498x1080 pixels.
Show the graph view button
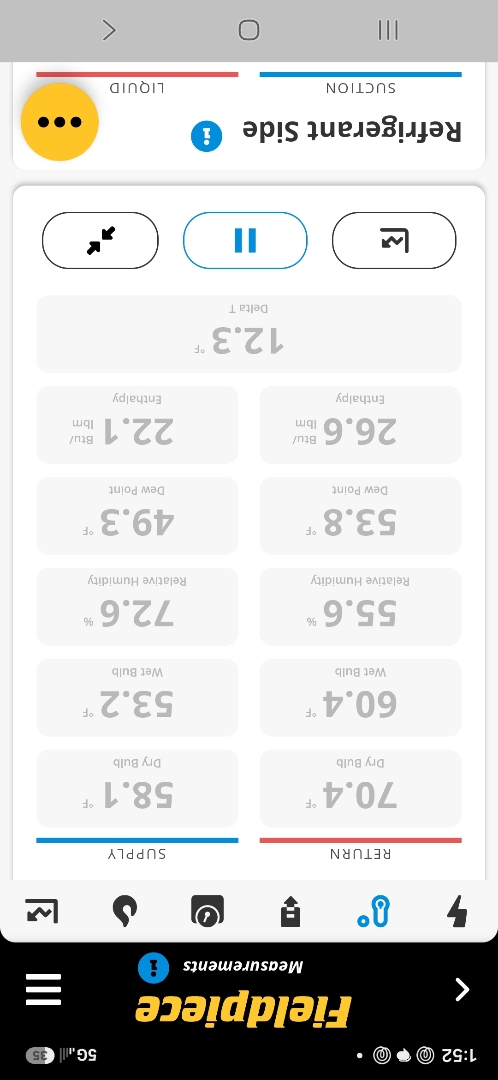[x=394, y=240]
